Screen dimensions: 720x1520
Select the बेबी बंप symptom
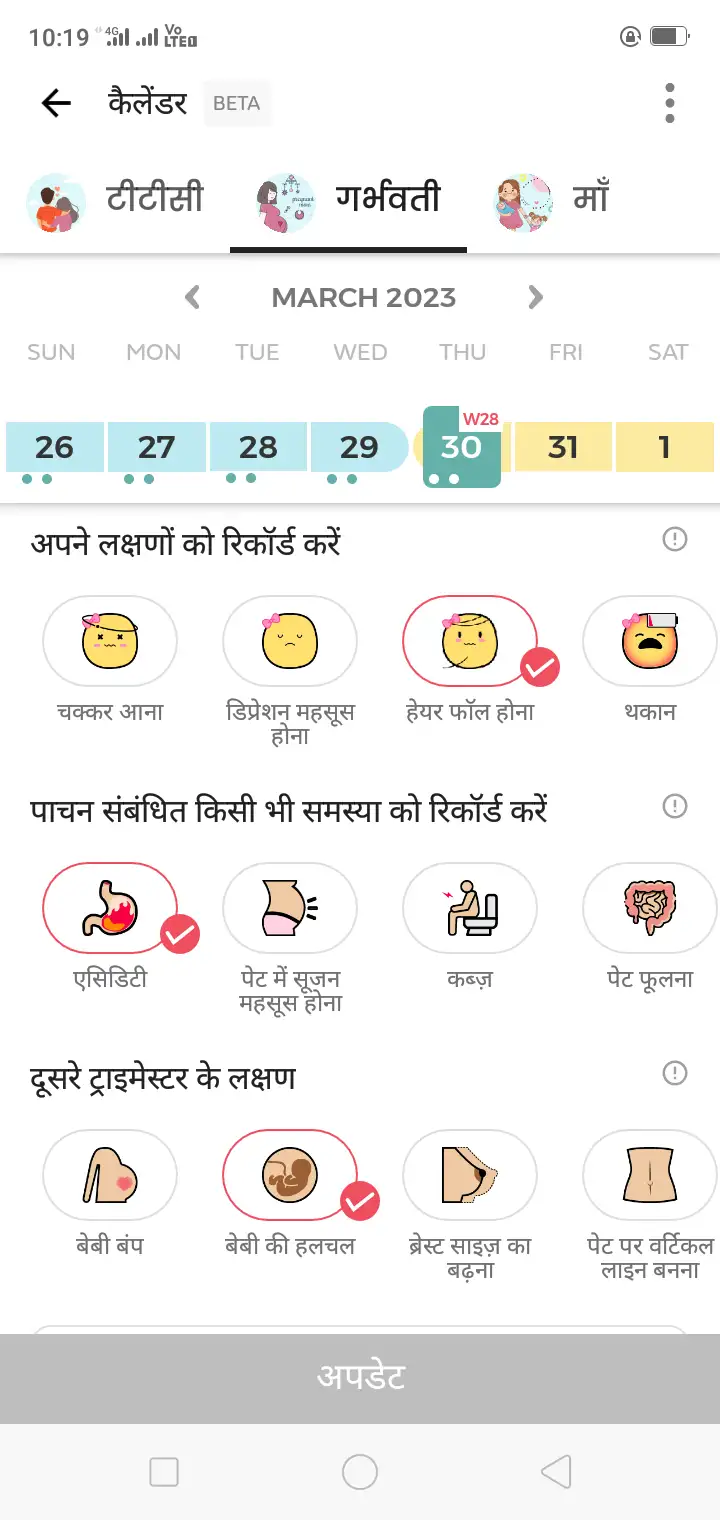click(x=110, y=1176)
